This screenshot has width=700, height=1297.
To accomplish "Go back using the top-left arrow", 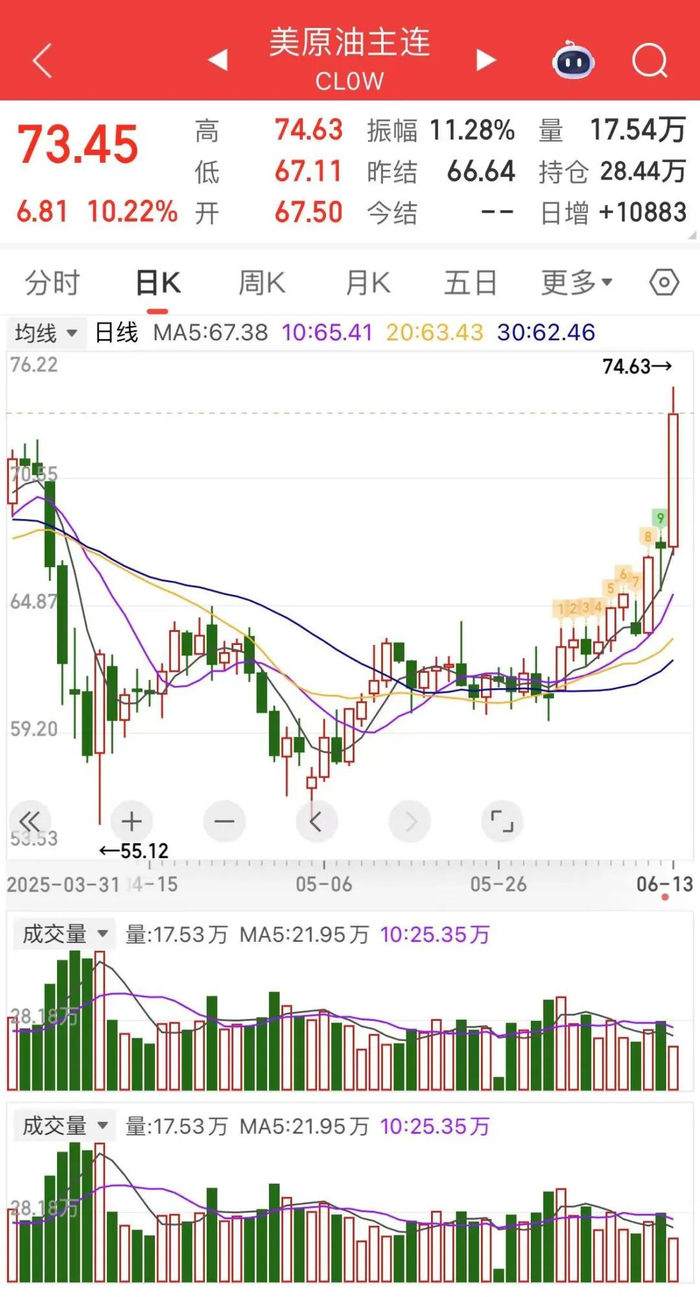I will [x=42, y=60].
